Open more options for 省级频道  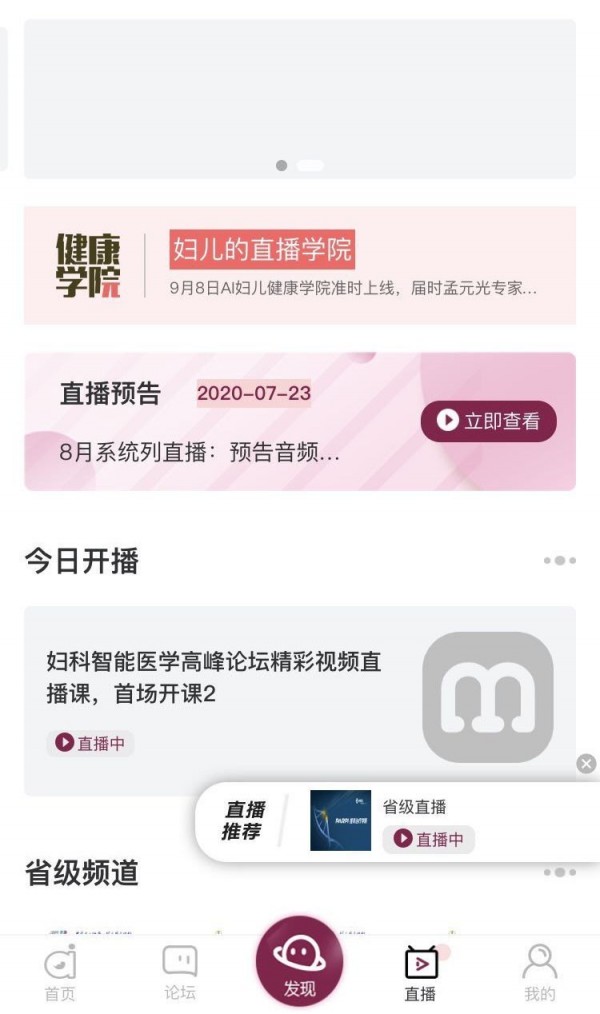click(559, 872)
